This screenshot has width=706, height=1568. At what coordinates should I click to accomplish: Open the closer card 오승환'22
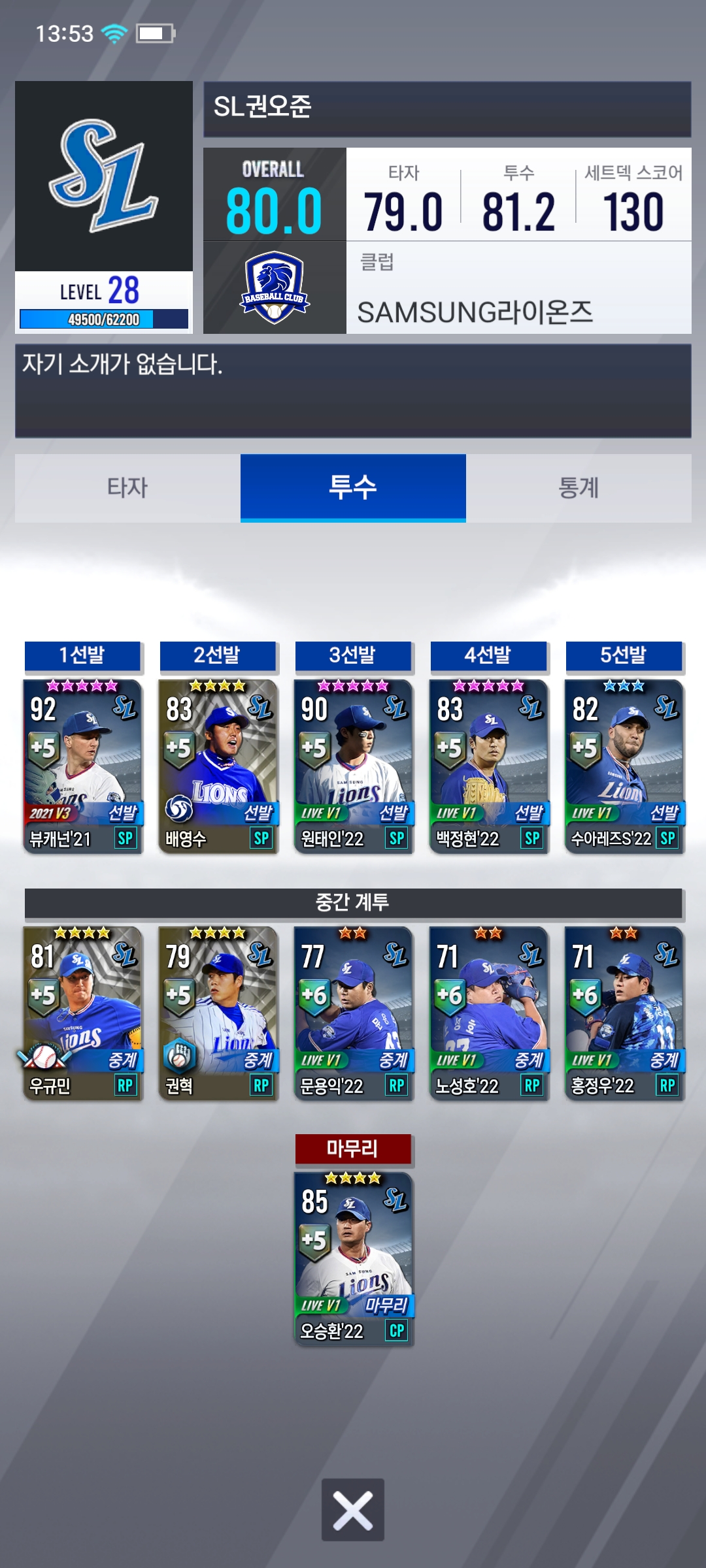(x=354, y=1258)
